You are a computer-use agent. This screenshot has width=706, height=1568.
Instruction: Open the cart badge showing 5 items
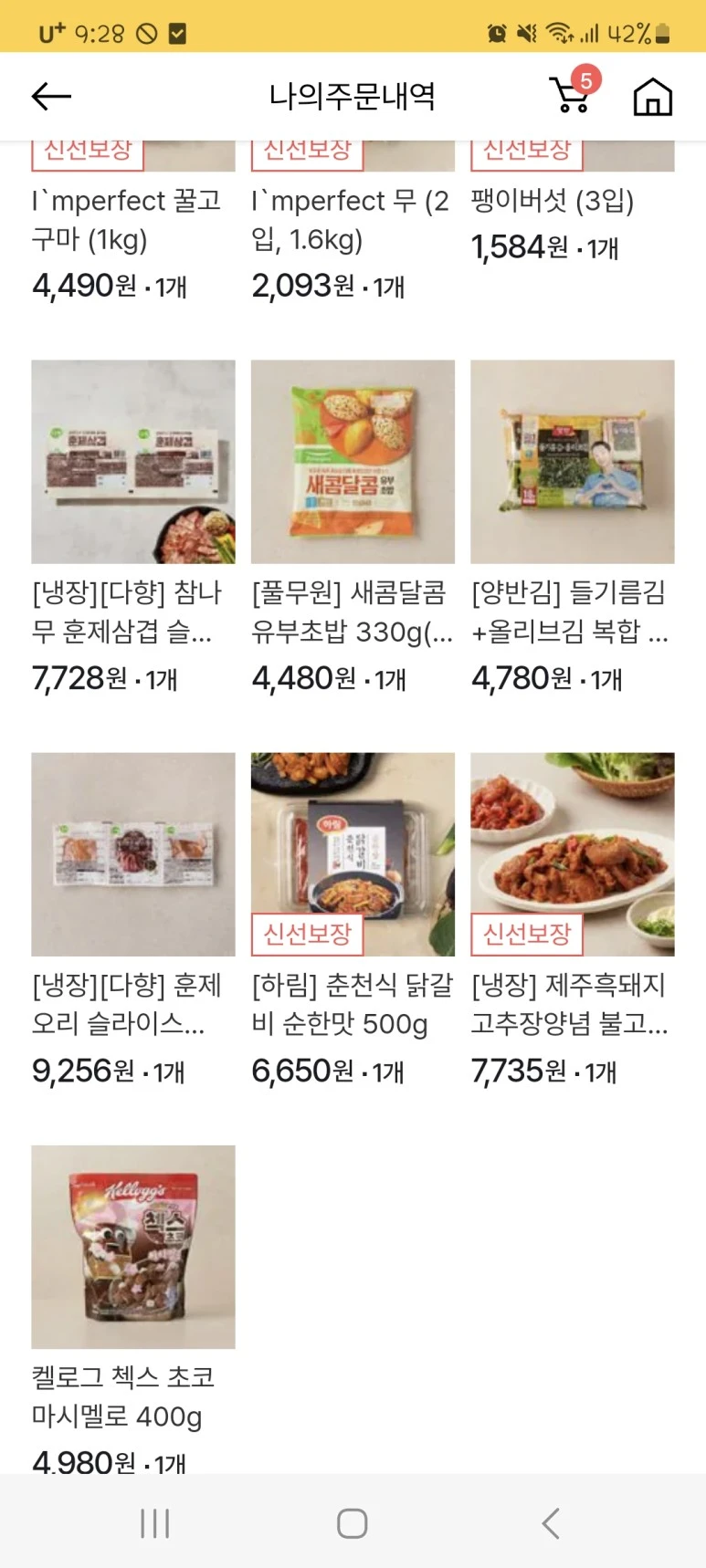pos(585,80)
